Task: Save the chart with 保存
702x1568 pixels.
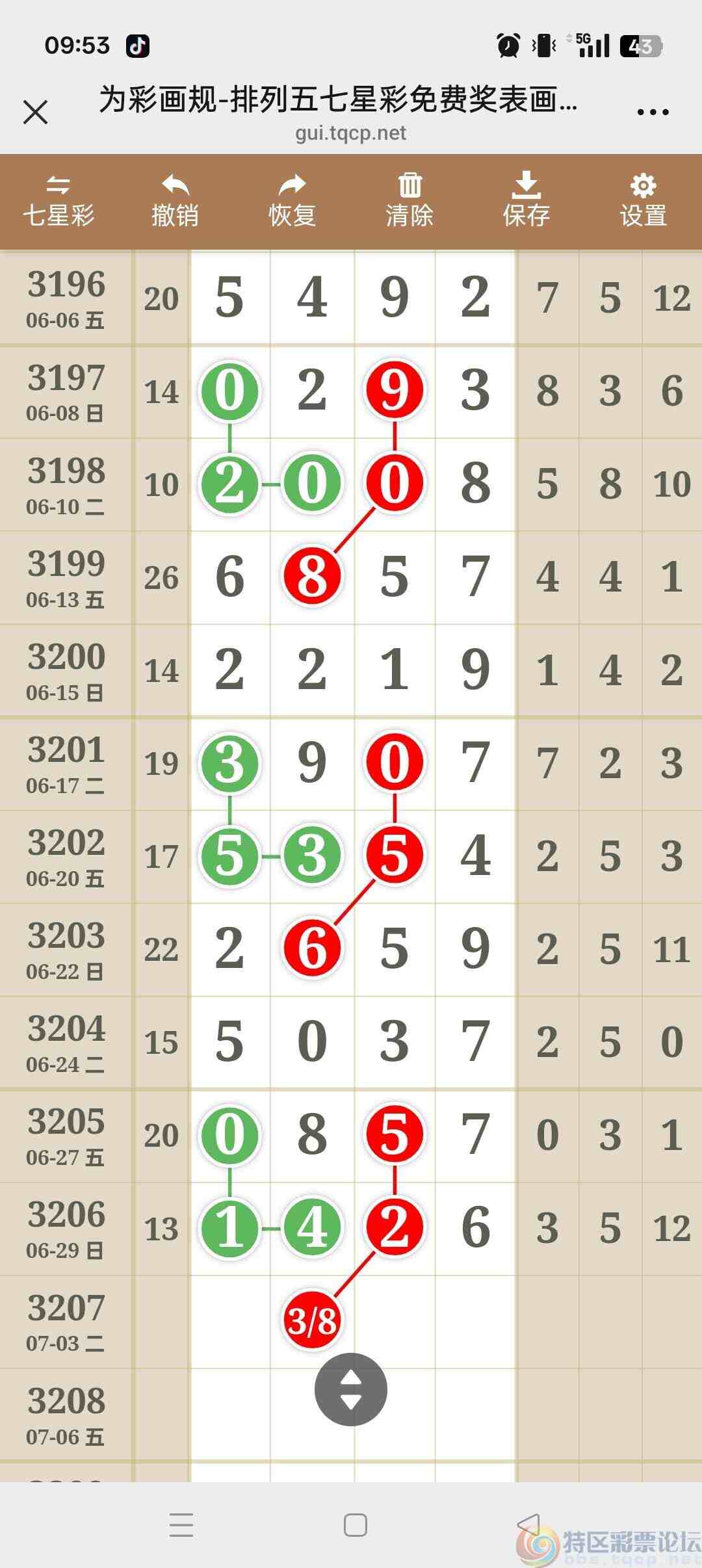Action: tap(526, 202)
